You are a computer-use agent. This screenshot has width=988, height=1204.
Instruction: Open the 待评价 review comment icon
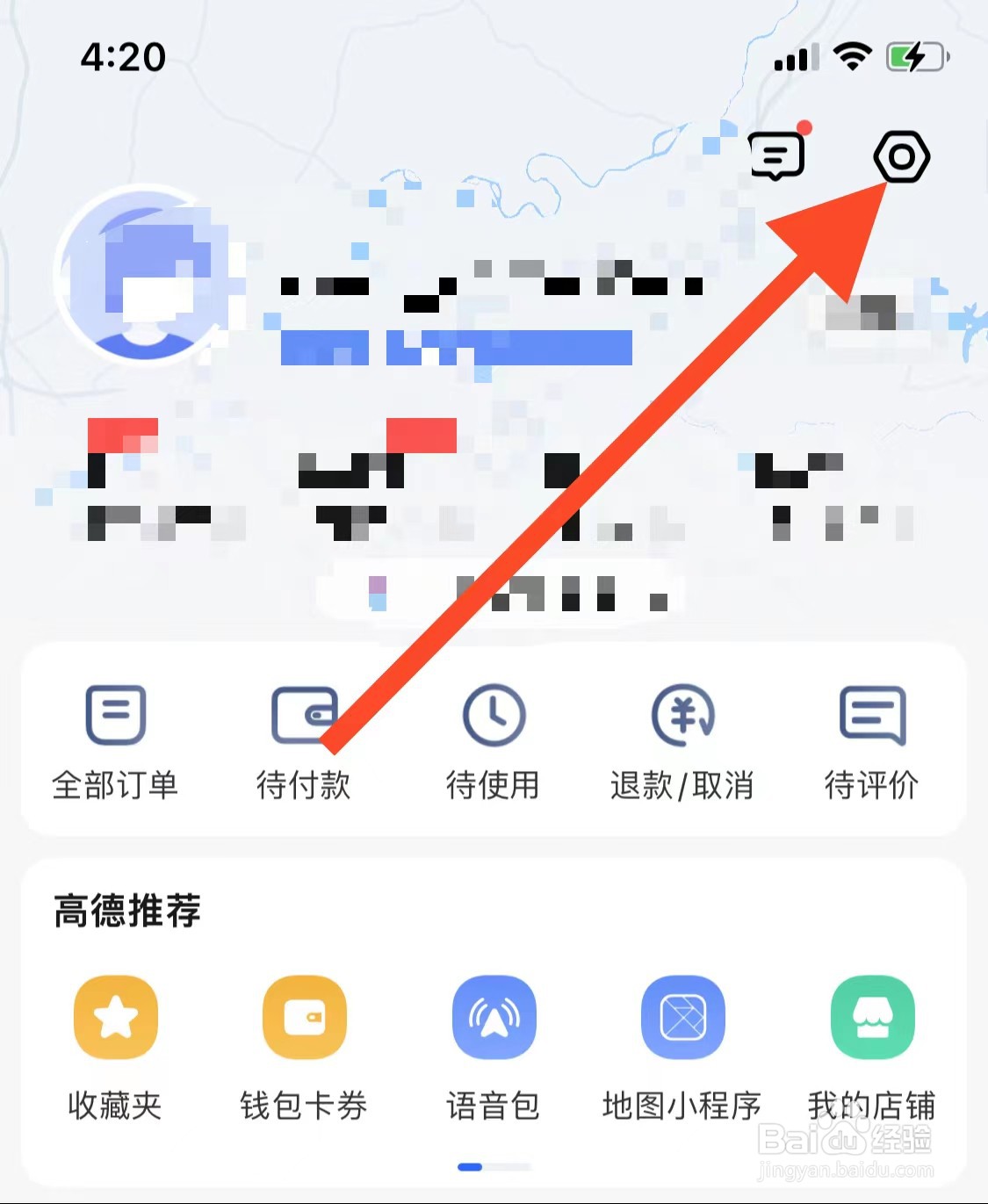point(872,714)
